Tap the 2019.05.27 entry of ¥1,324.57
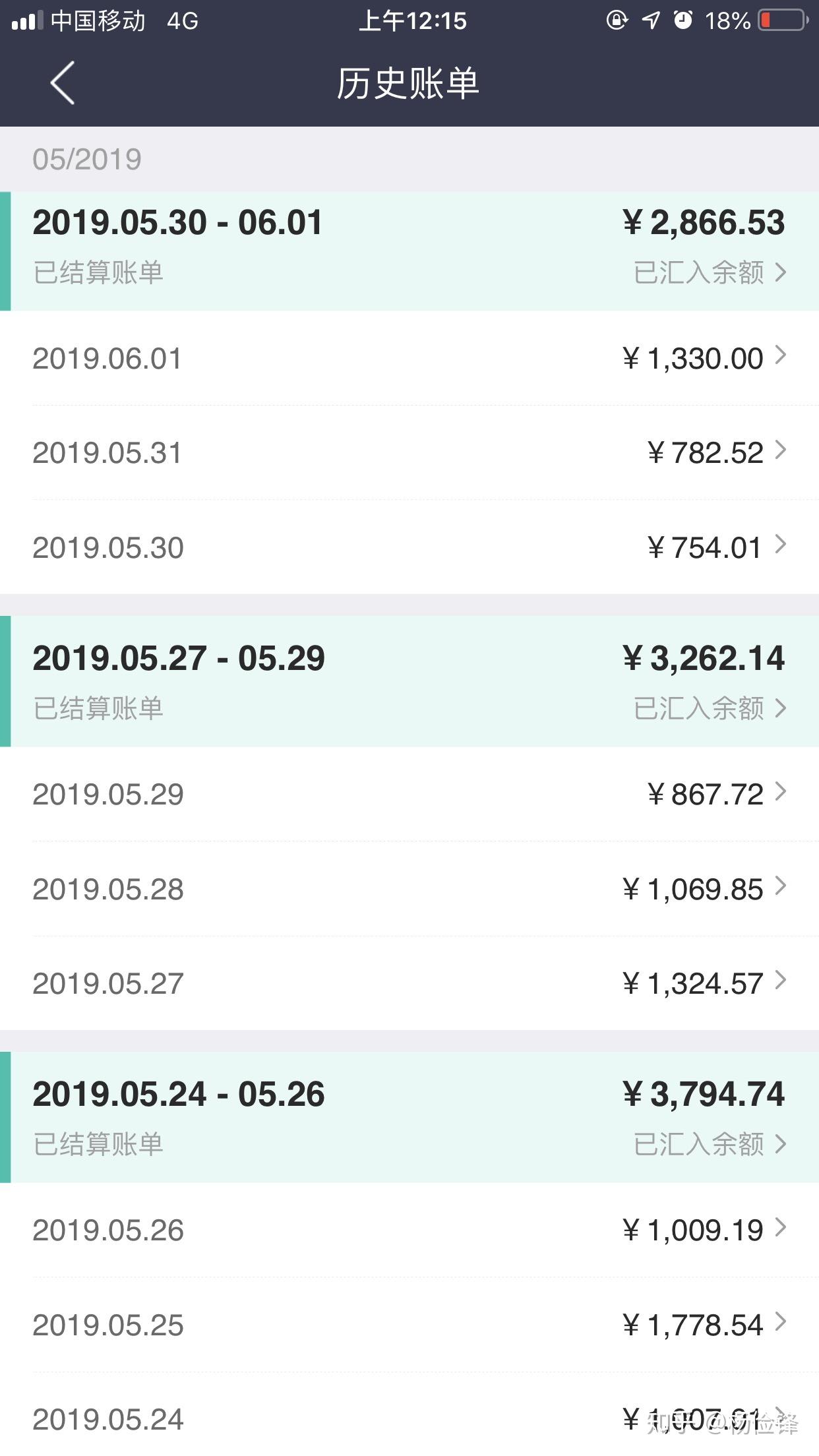The width and height of the screenshot is (819, 1456). point(409,983)
